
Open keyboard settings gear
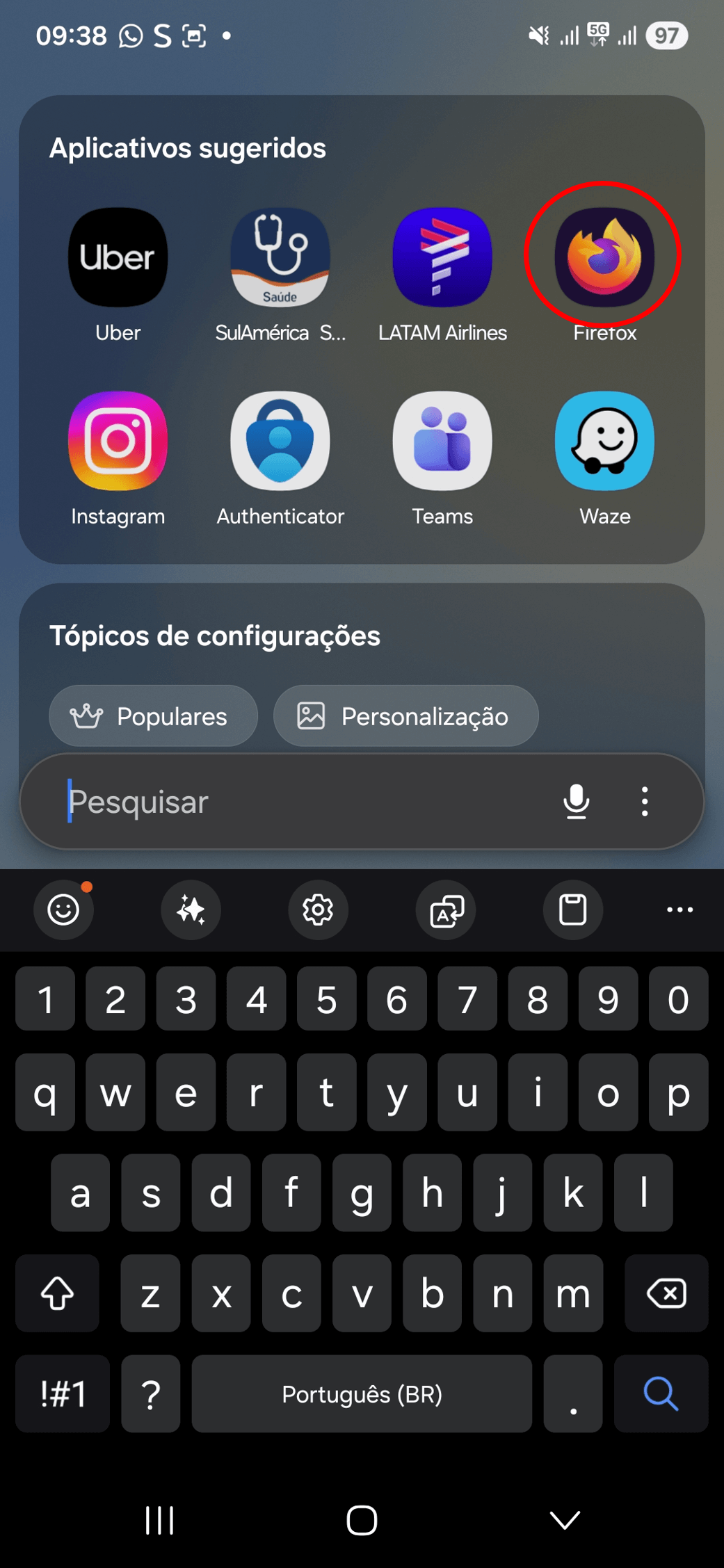[x=318, y=910]
